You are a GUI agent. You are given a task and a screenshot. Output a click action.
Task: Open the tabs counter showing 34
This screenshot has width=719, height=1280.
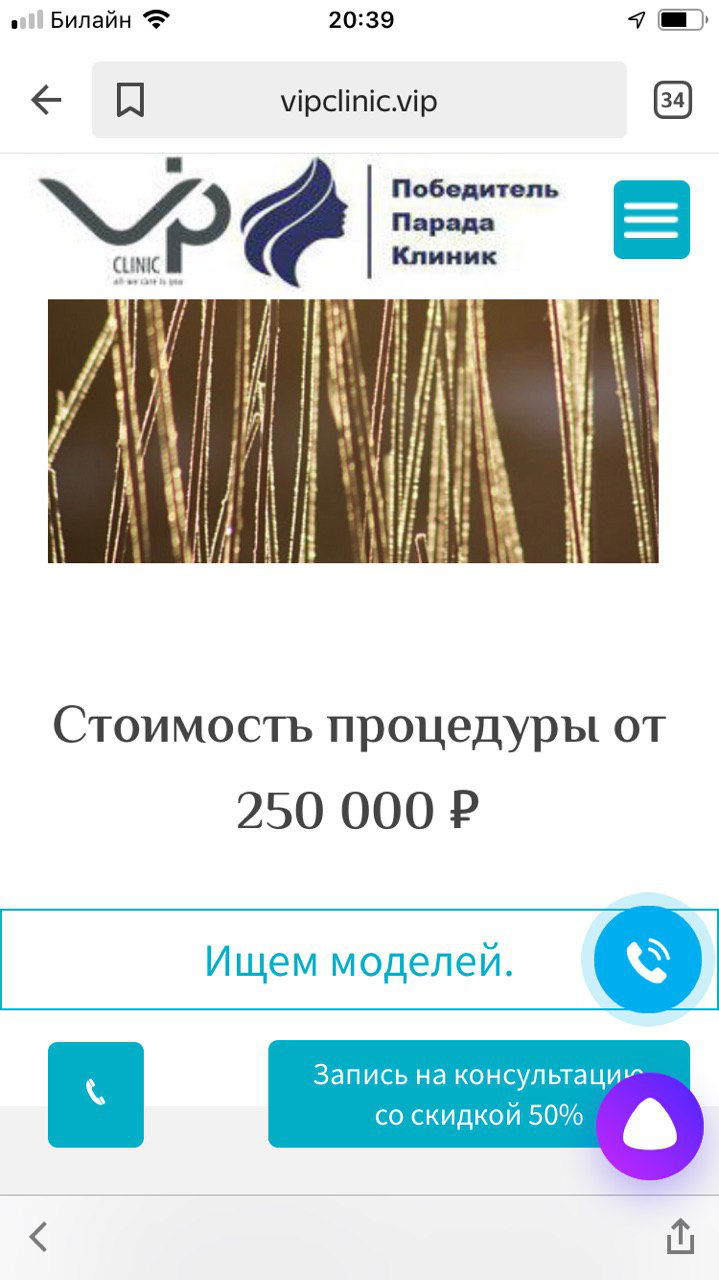tap(673, 100)
